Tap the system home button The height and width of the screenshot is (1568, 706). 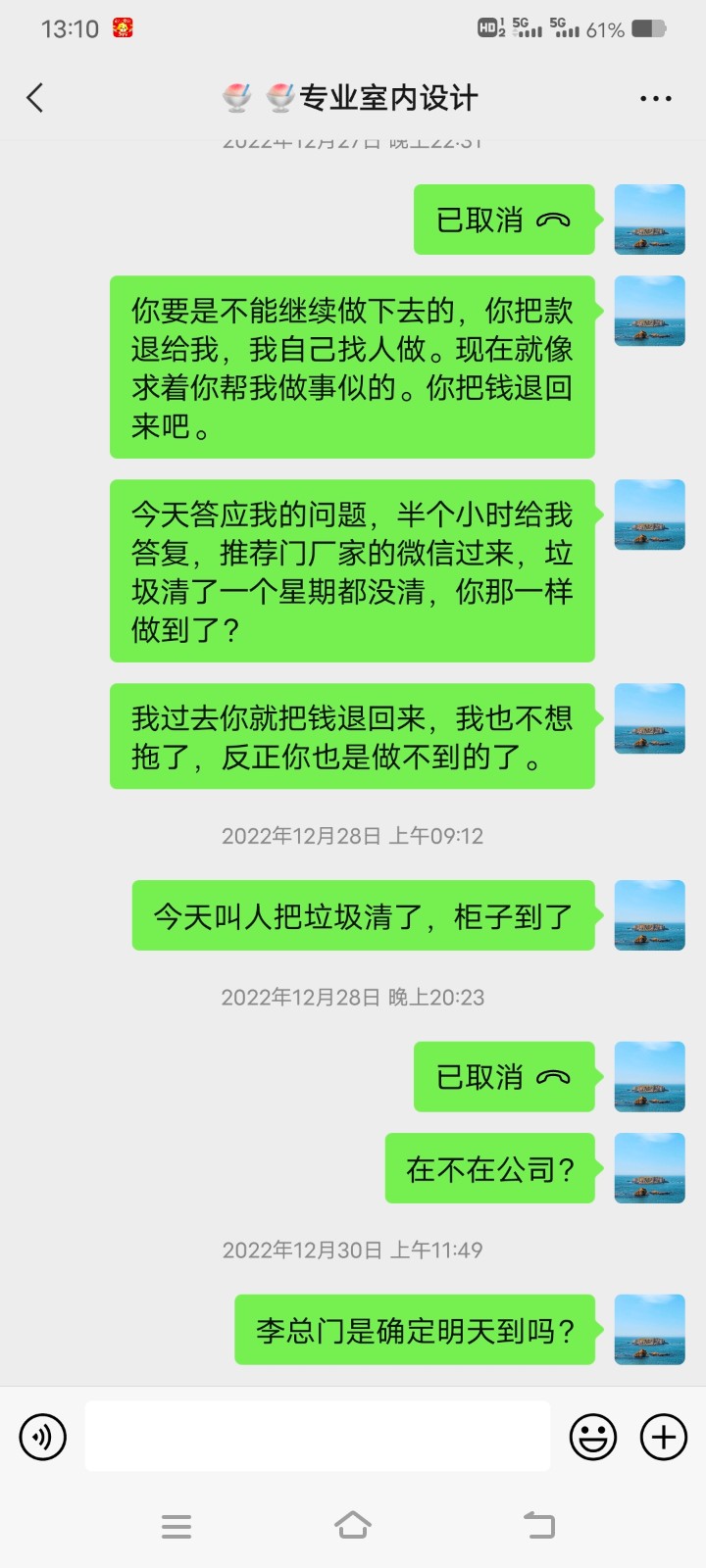(x=353, y=1526)
